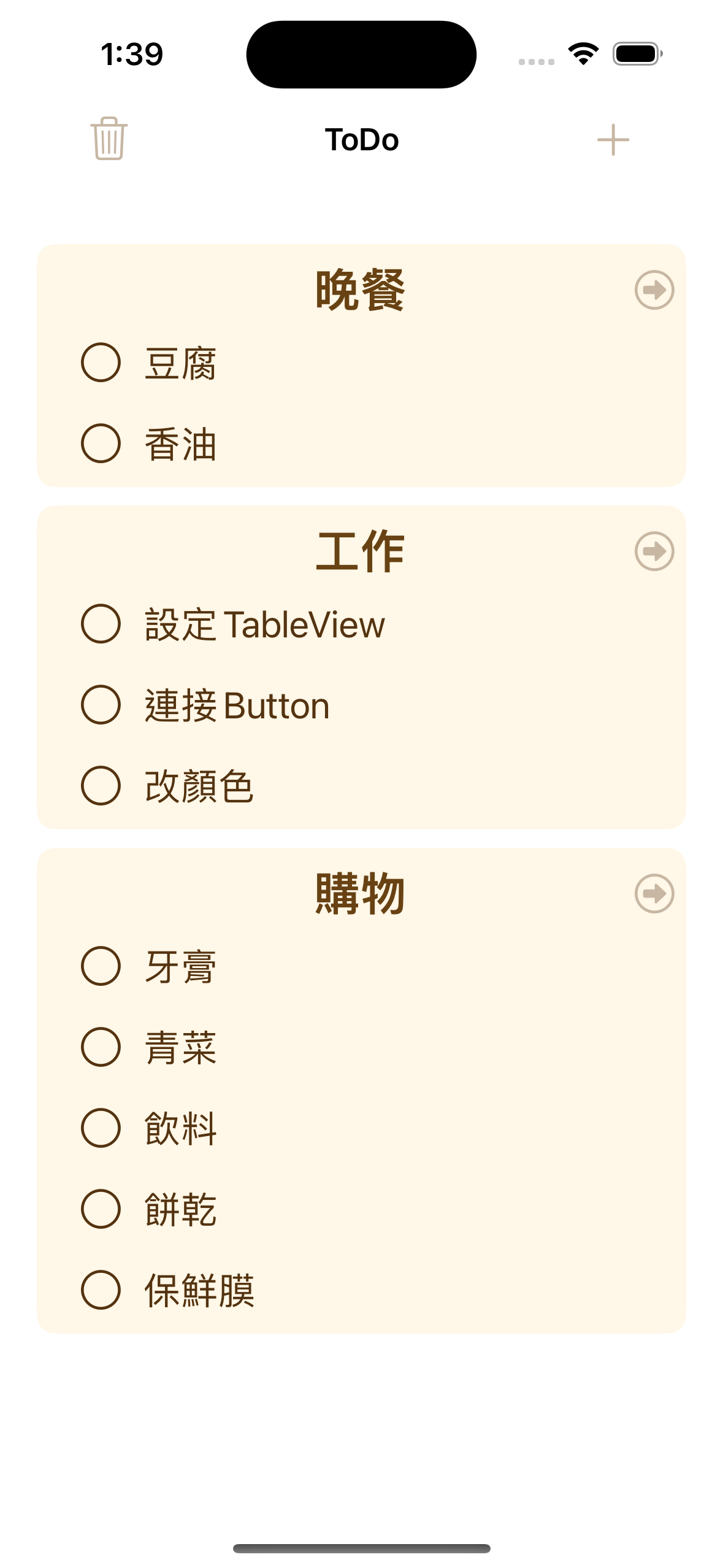Click the trash can icon
723x1568 pixels.
pyautogui.click(x=108, y=140)
